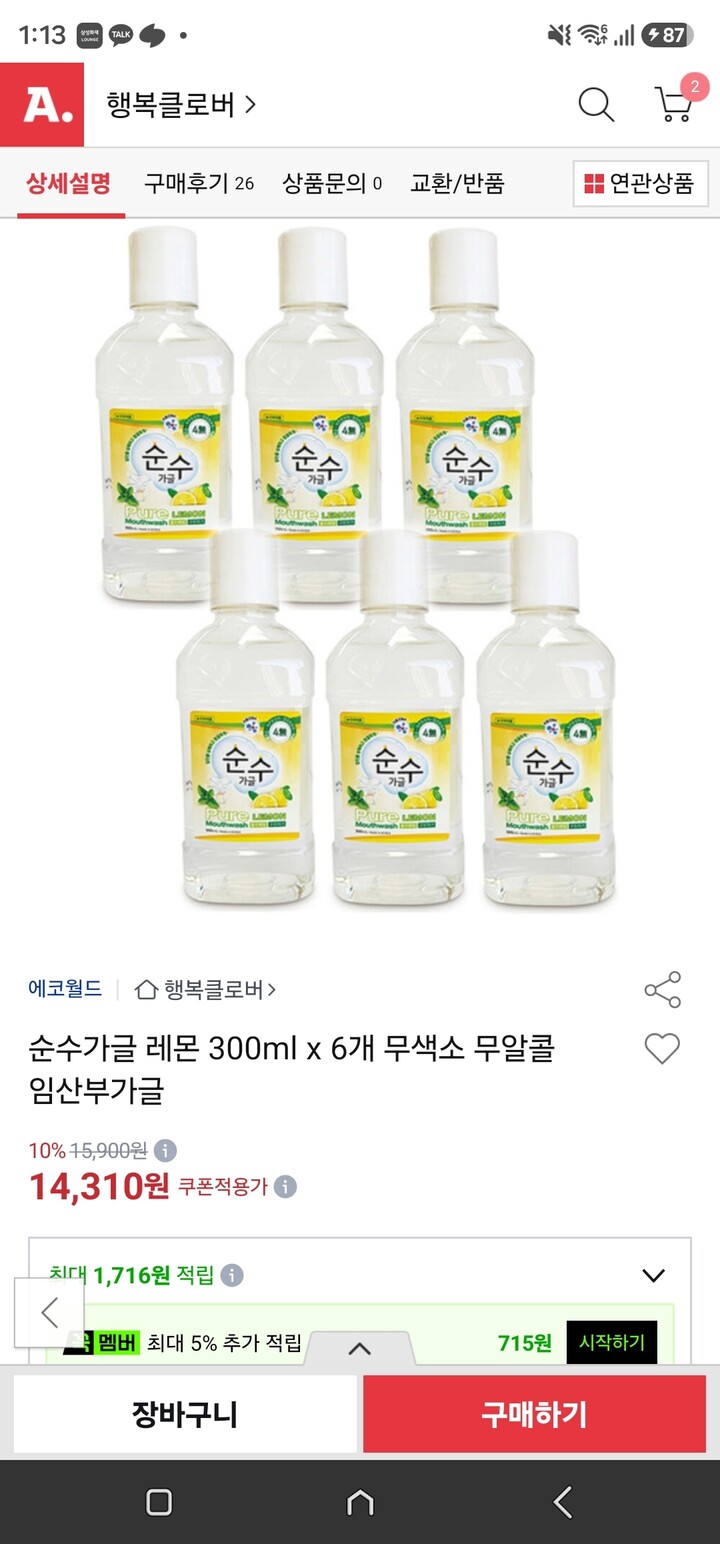Show info for the original price
Screen dimensions: 720x1544
point(166,1150)
